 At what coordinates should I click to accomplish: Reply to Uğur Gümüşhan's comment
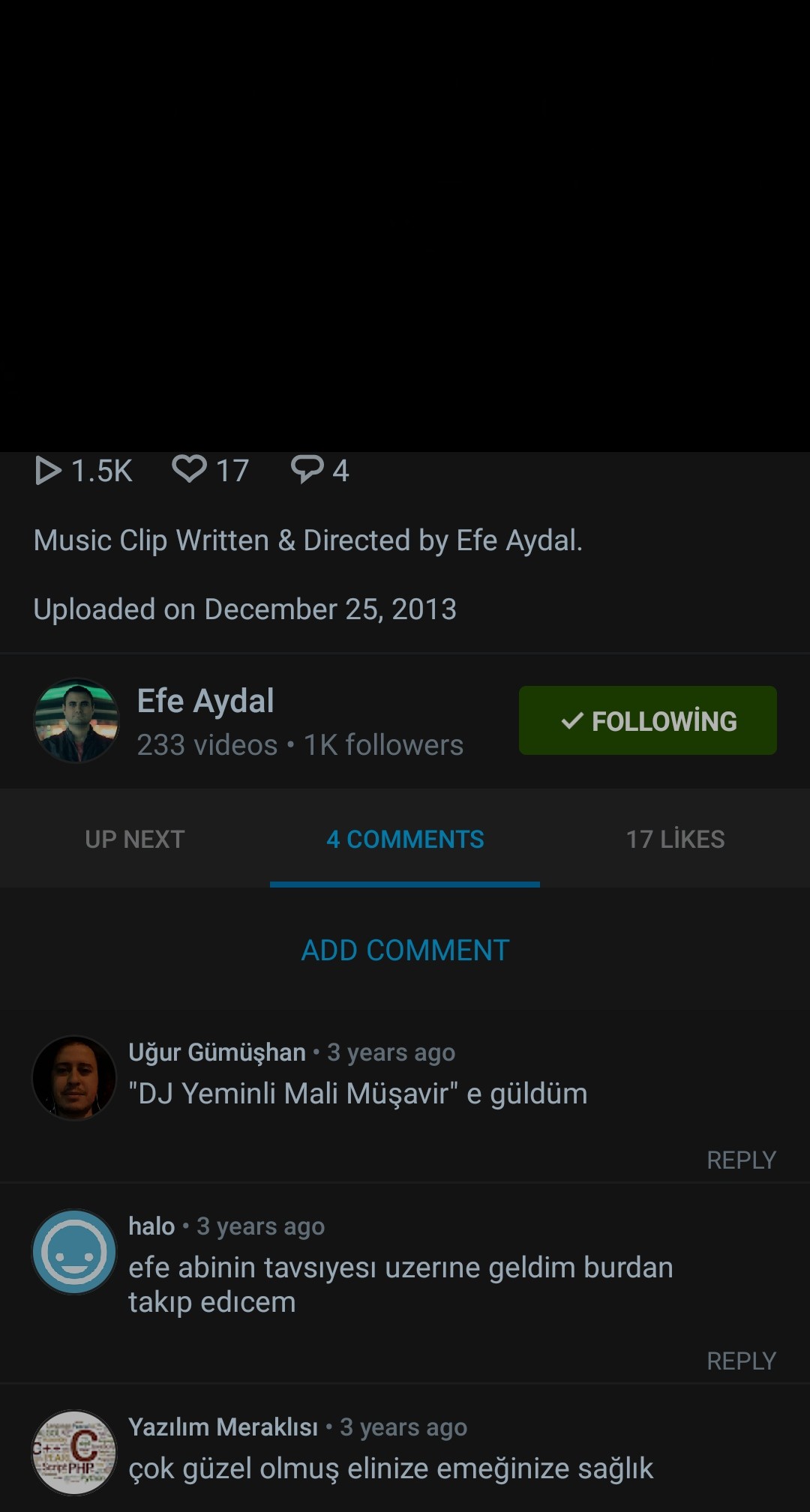point(741,1160)
